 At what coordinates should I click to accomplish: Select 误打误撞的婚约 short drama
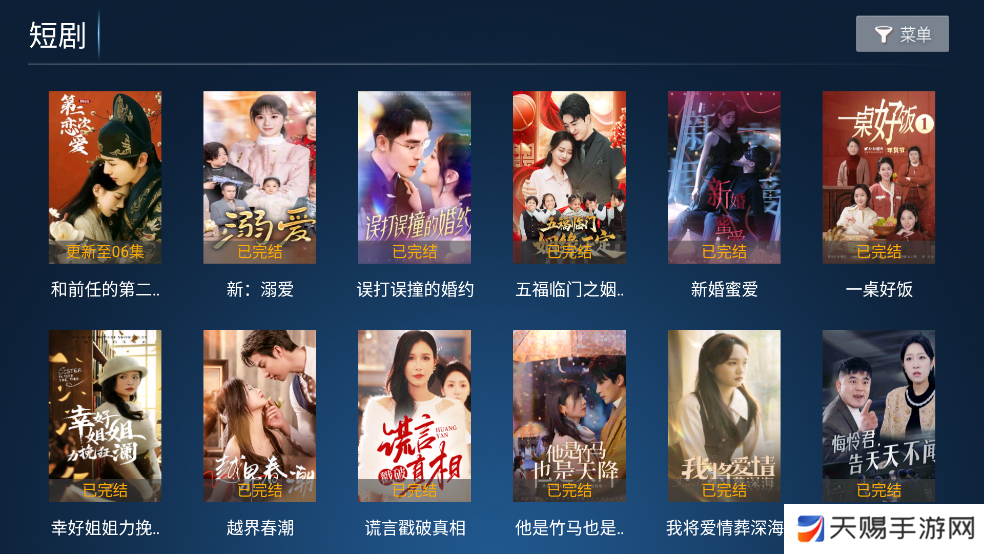415,178
